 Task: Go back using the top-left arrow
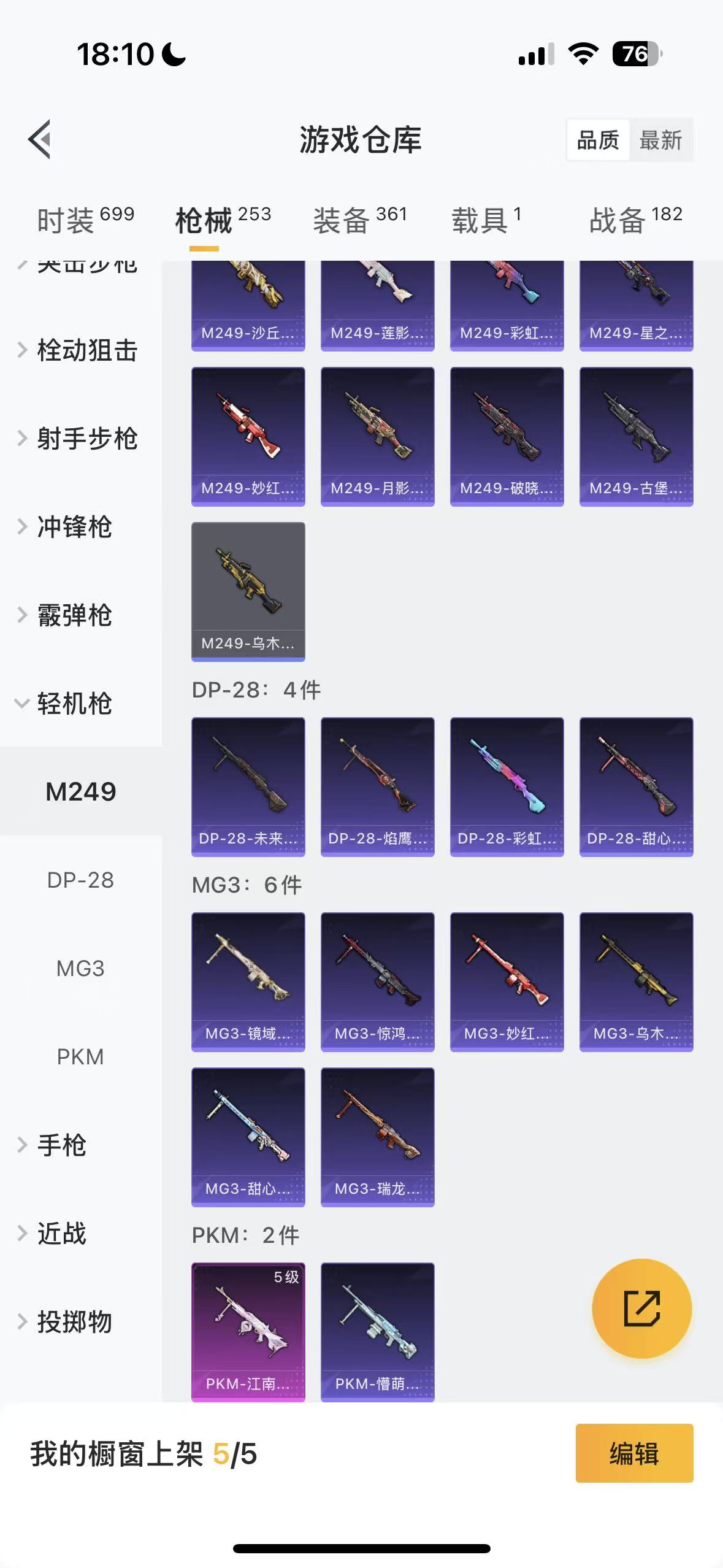pyautogui.click(x=40, y=140)
